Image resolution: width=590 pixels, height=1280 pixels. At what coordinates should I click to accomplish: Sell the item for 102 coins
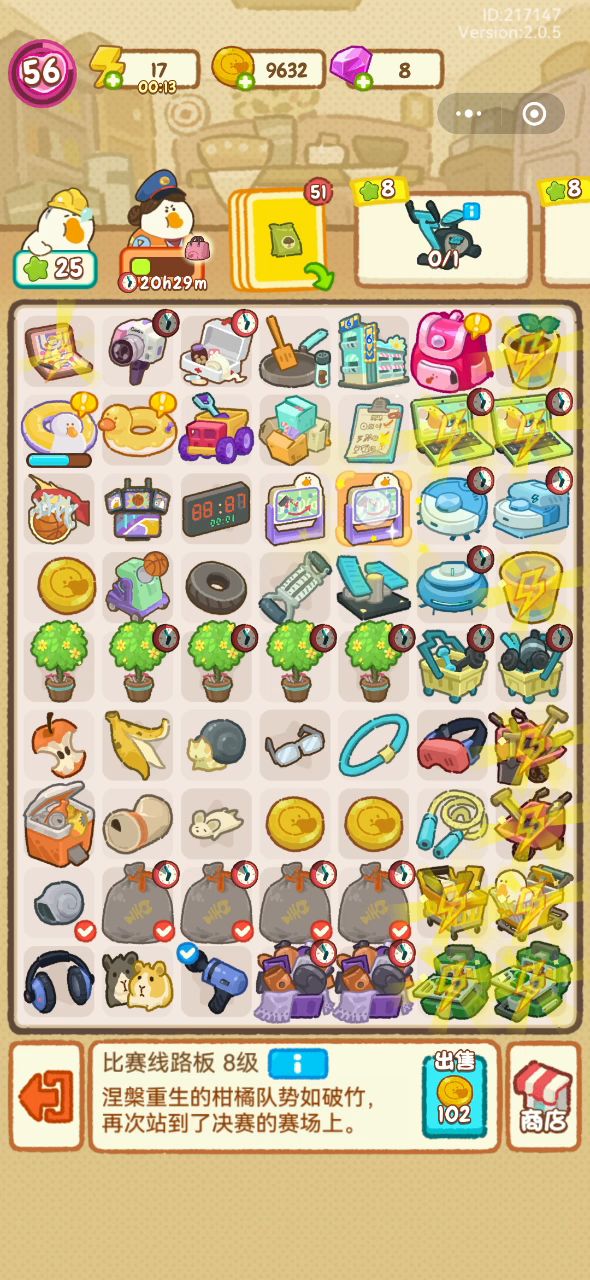click(x=454, y=1096)
